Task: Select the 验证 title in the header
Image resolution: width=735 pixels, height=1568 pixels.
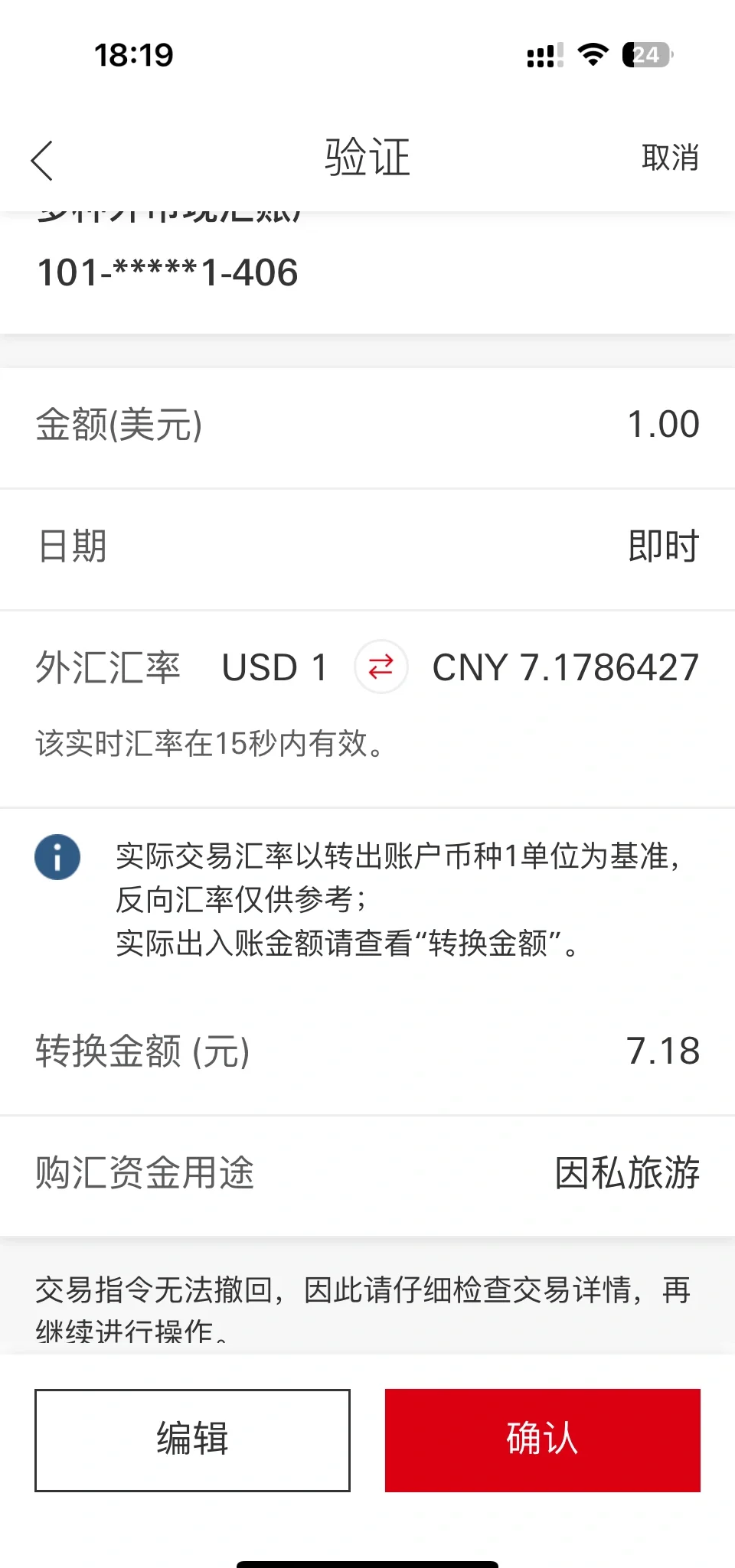Action: coord(367,156)
